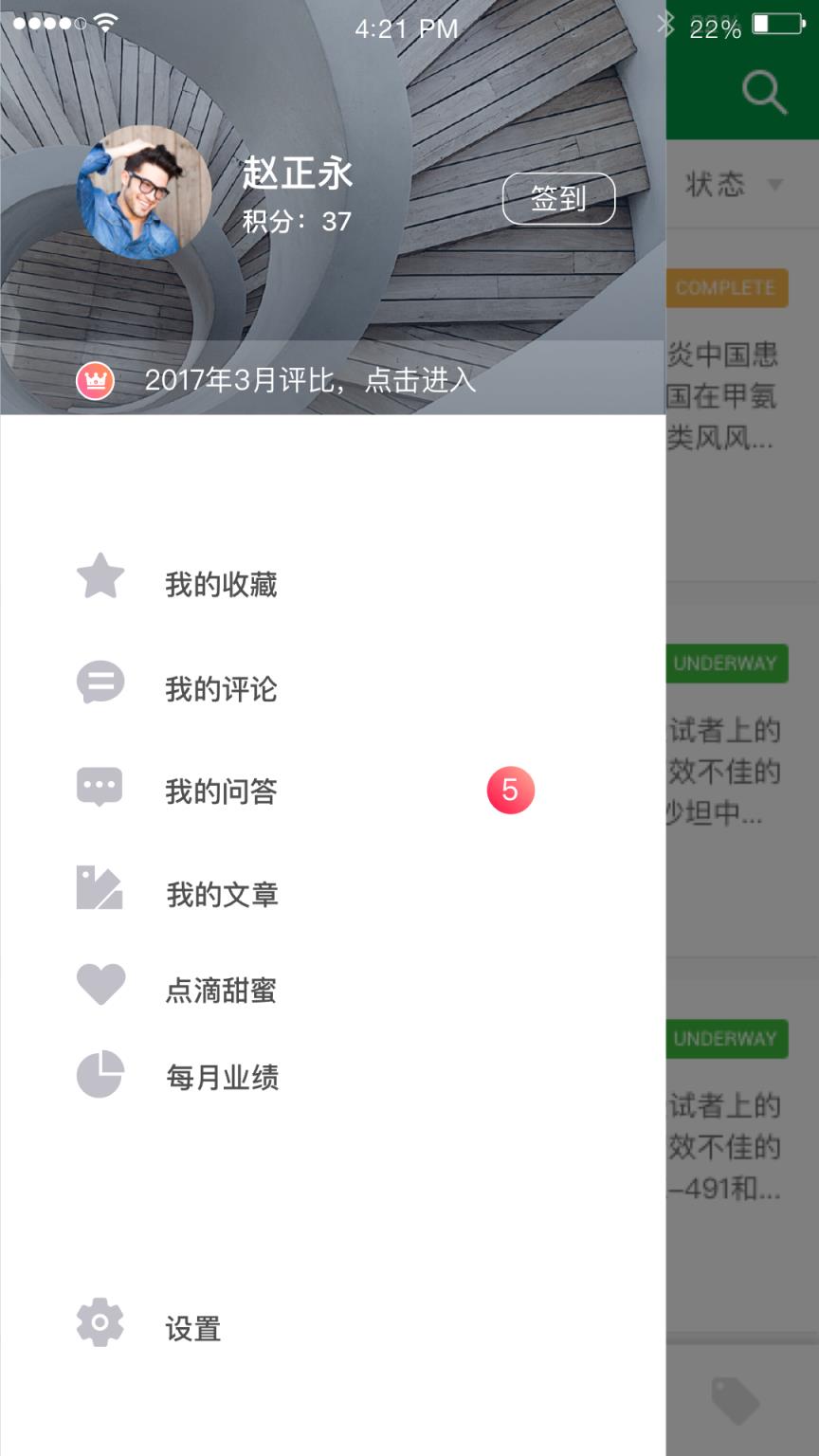This screenshot has width=819, height=1456.
Task: Open the 2017年3月评比 announcement link
Action: [x=313, y=382]
